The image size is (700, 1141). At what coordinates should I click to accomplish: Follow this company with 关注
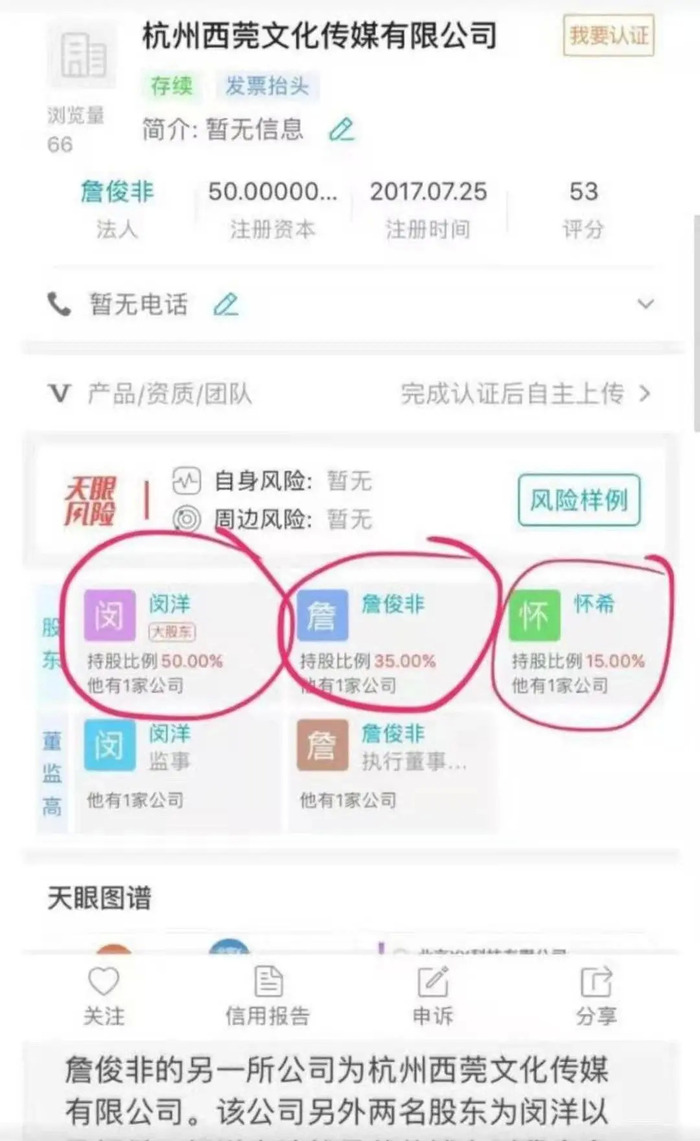[103, 996]
